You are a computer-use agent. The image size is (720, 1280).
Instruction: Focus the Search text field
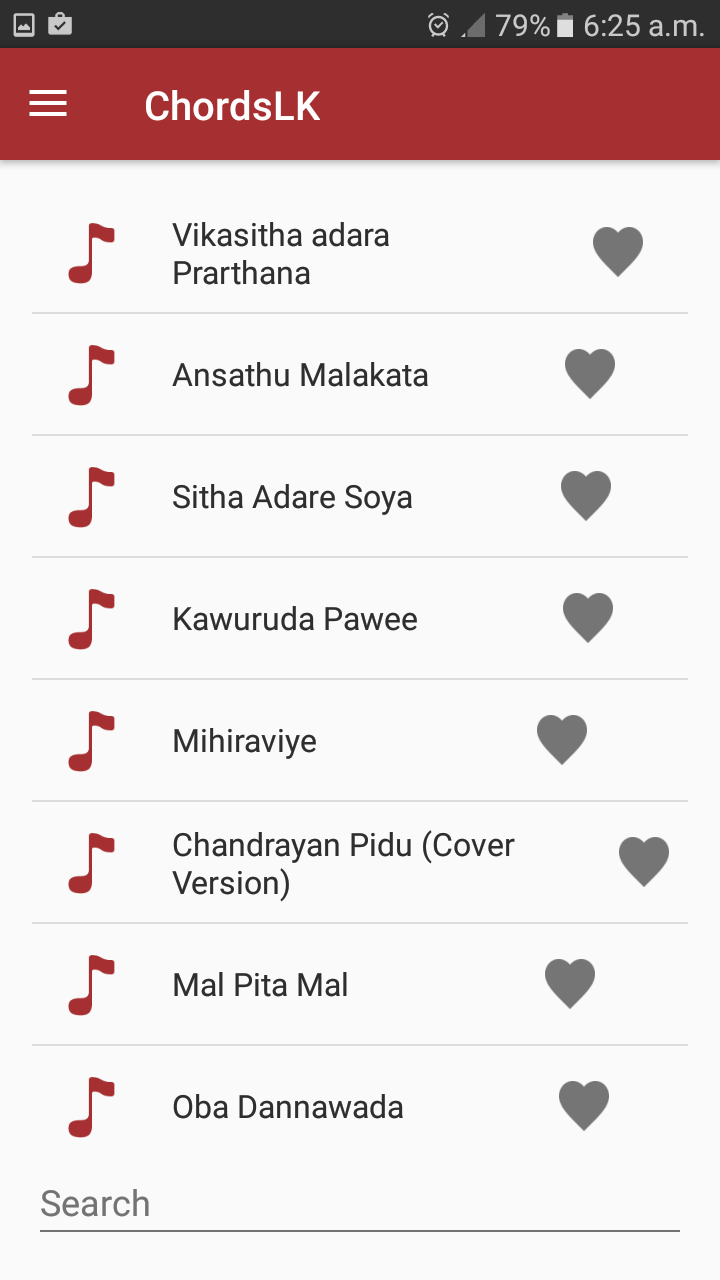360,1204
